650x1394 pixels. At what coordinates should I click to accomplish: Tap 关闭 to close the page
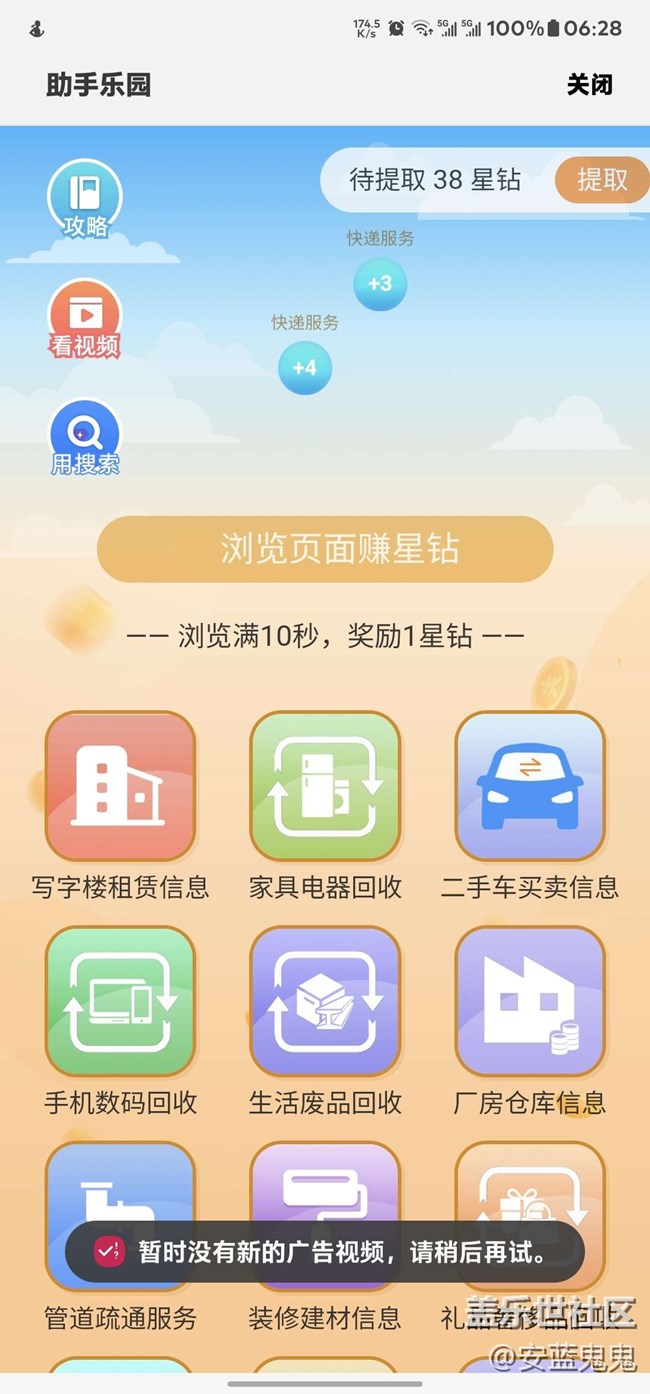(589, 85)
